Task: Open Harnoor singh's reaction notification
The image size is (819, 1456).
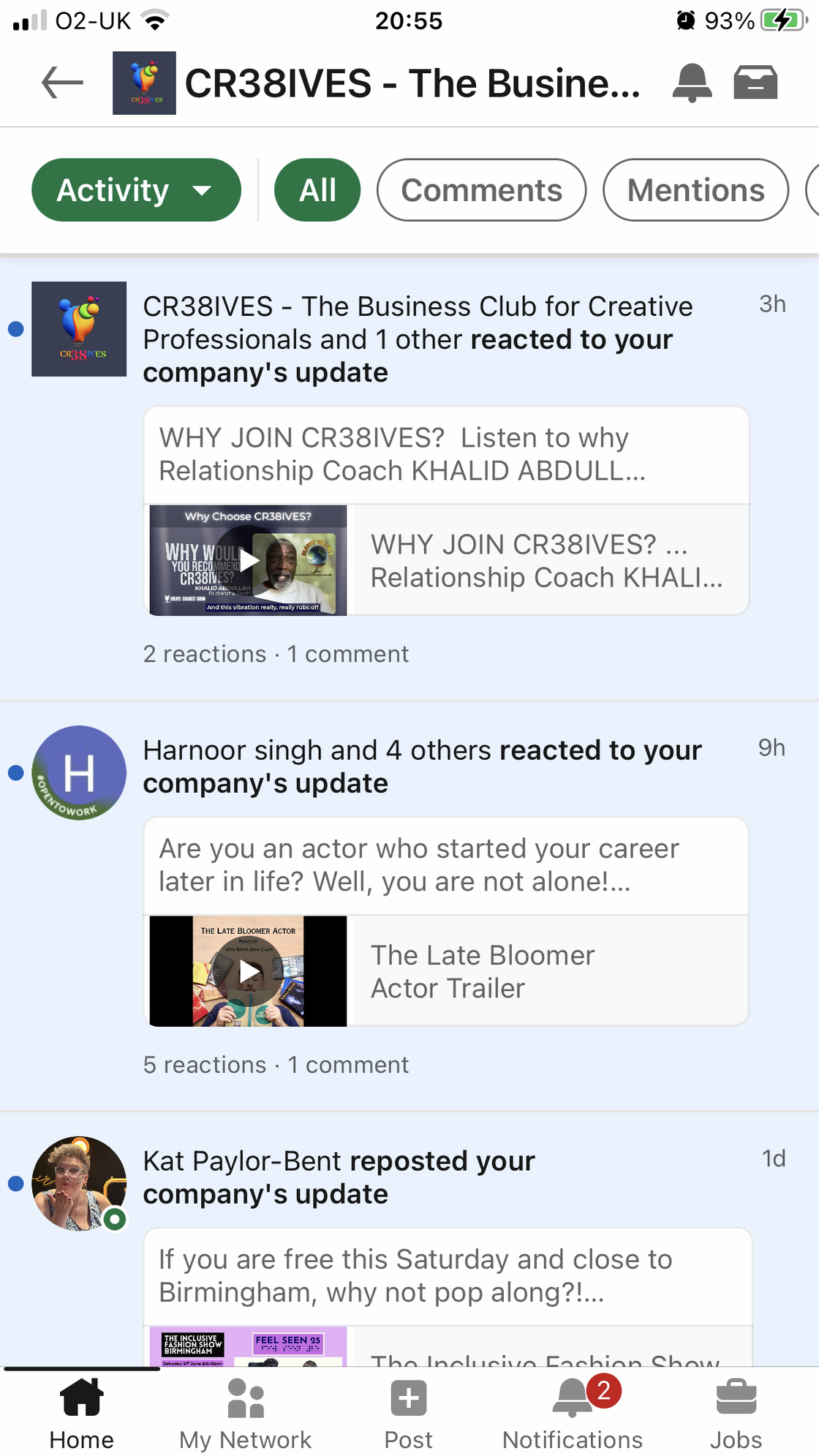Action: [422, 766]
